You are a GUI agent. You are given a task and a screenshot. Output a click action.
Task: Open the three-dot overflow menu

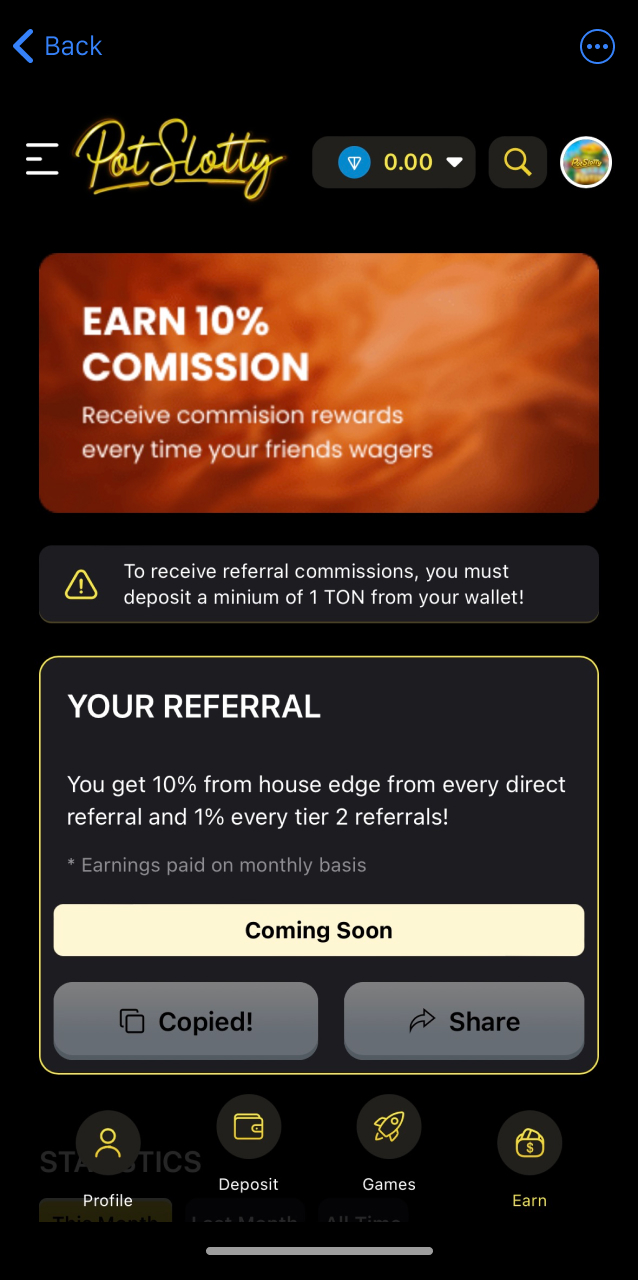tap(597, 46)
